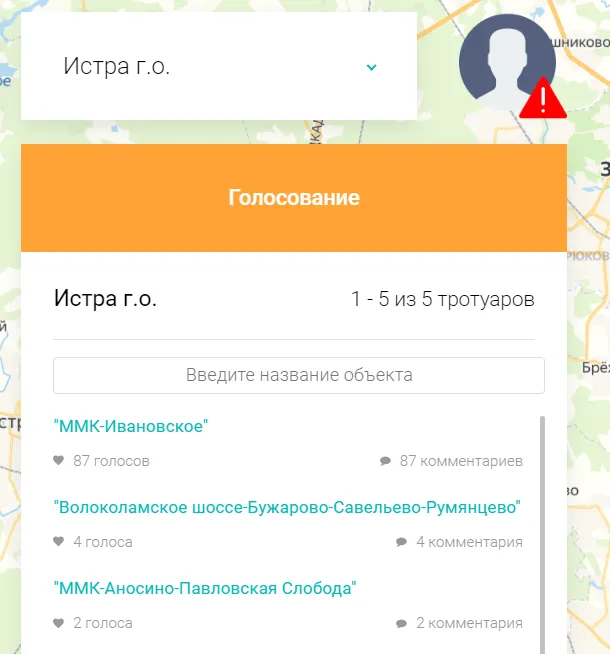Open "Волоколамское шоссе-Бужарово-Савельево-Румянцево" link
The height and width of the screenshot is (654, 610).
287,507
